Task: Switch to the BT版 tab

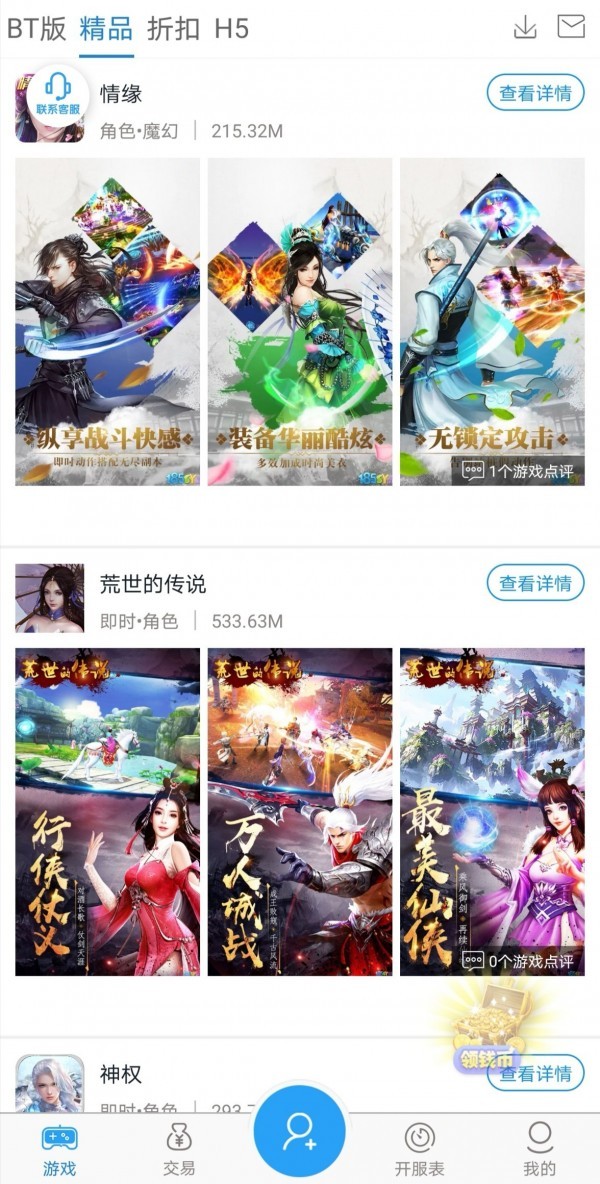Action: (x=37, y=28)
